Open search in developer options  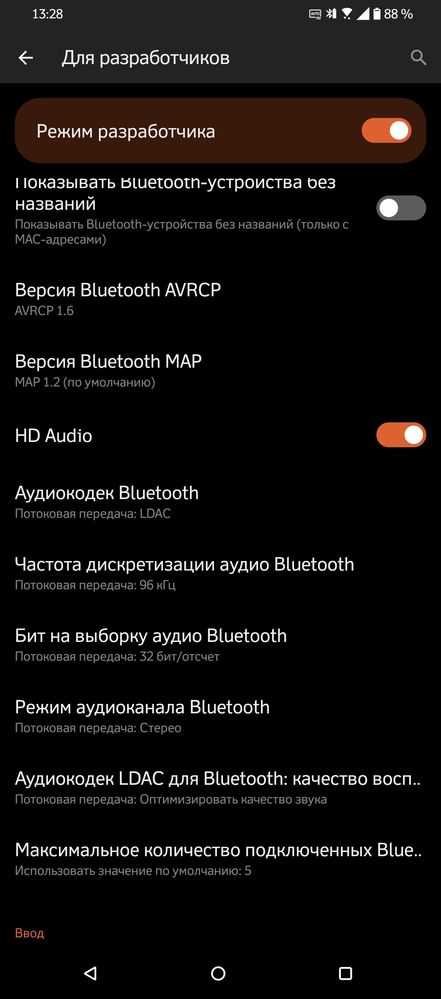[417, 58]
